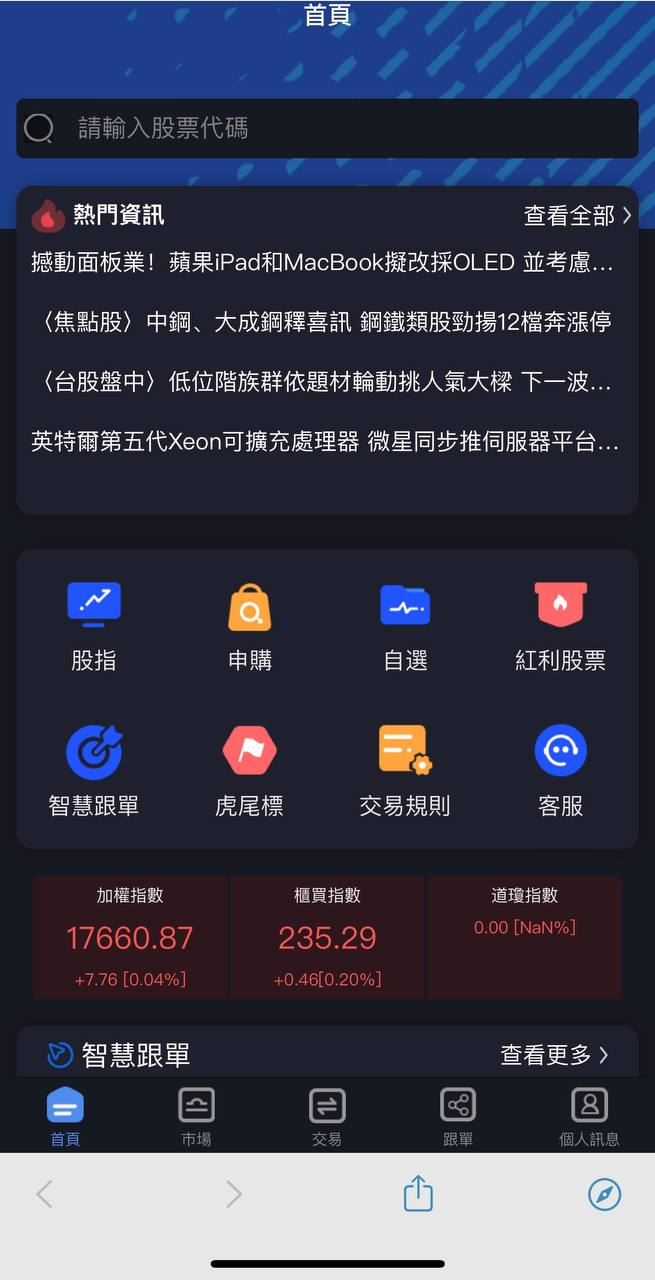
Task: View all 熱門資訊 news
Action: click(x=577, y=215)
